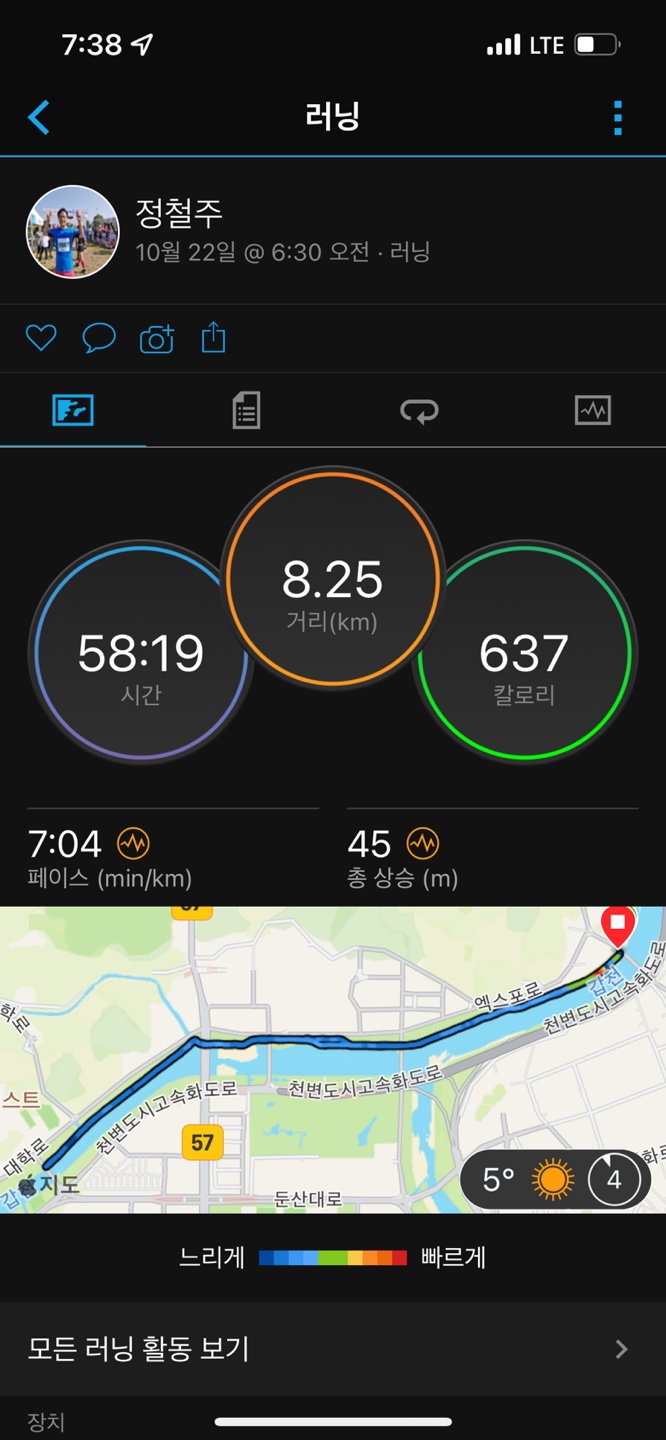Viewport: 666px width, 1440px height.
Task: Open the three-dot overflow menu
Action: [618, 118]
